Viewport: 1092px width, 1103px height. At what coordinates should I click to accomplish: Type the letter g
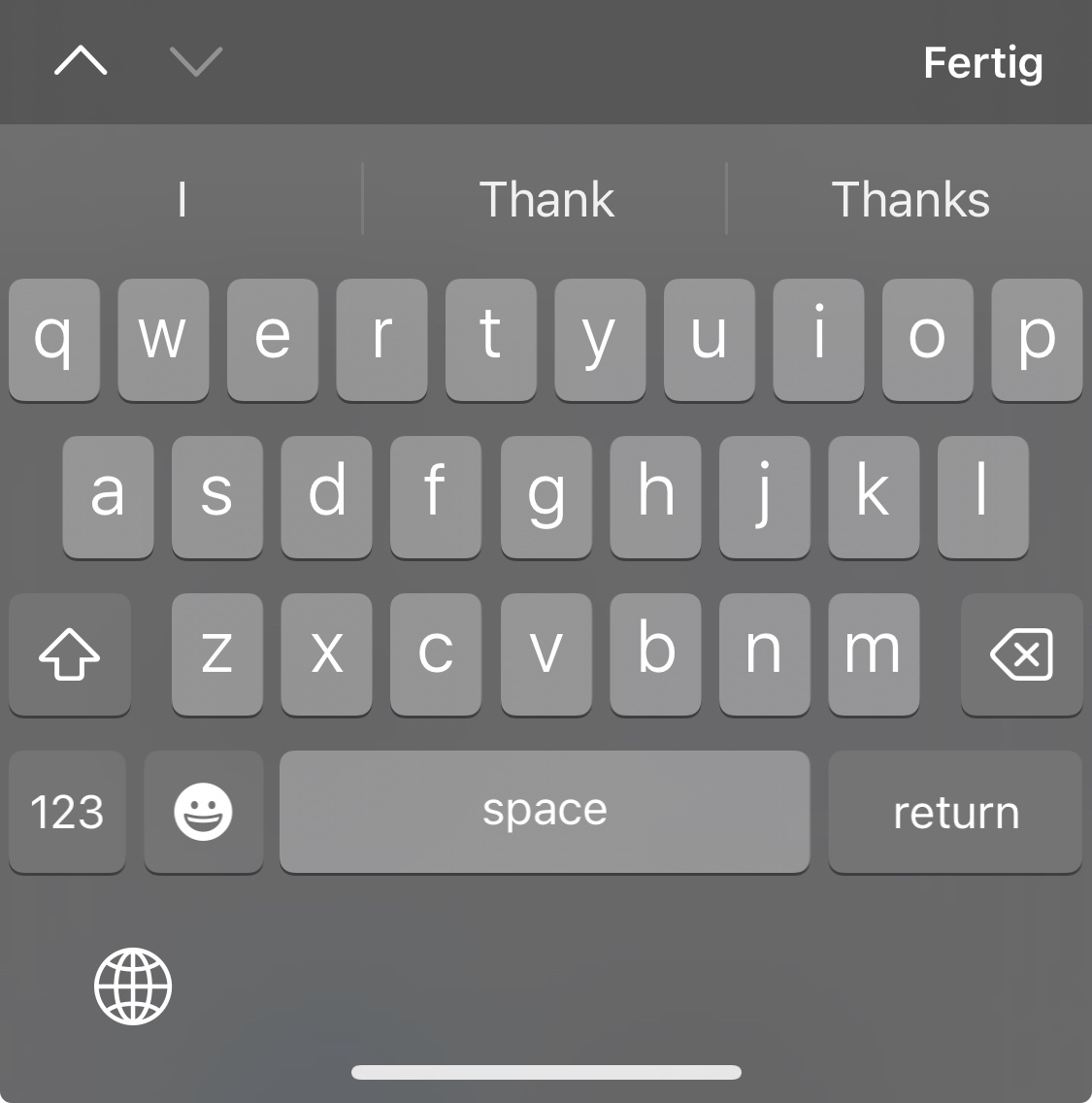(546, 496)
